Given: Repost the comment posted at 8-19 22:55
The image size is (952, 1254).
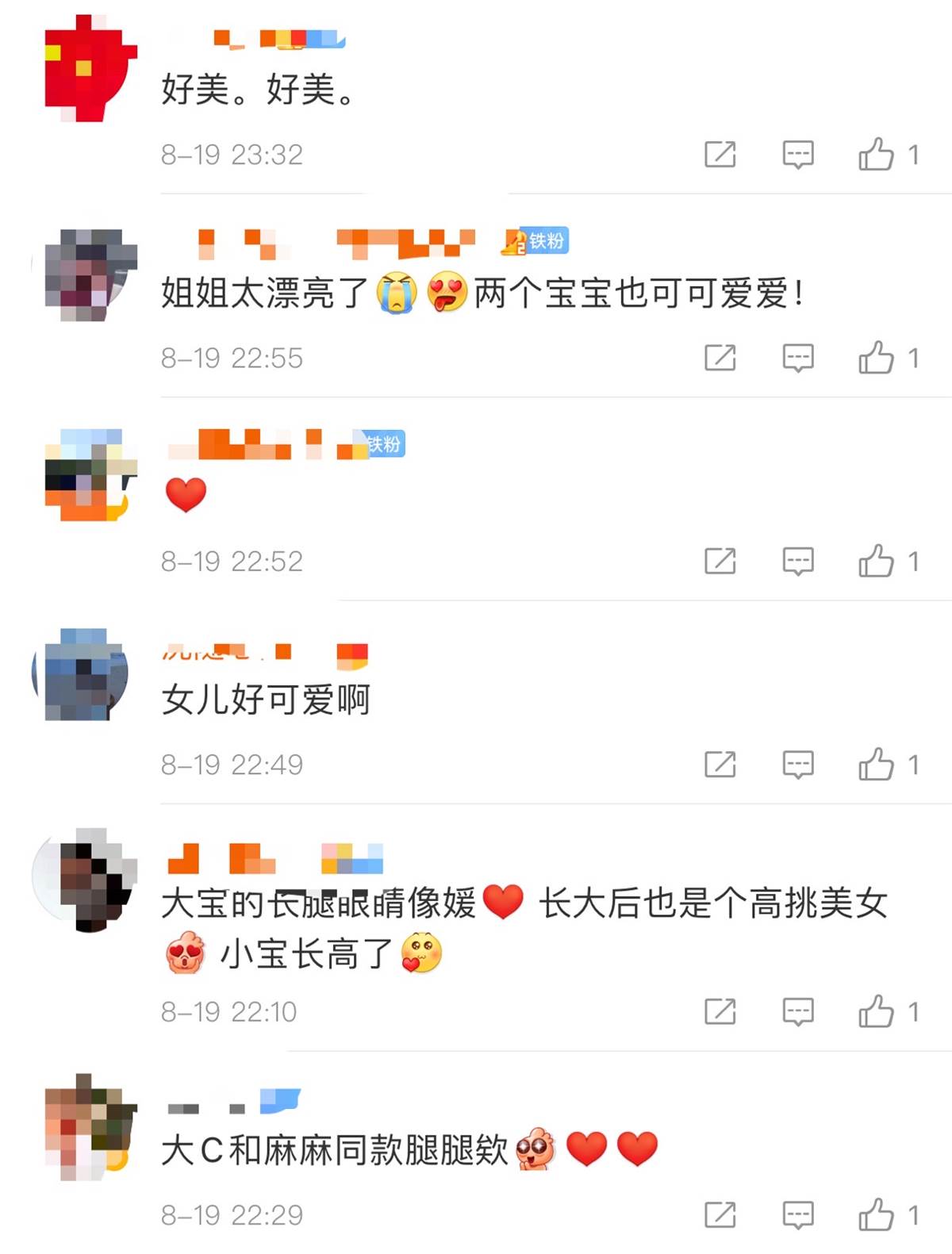Looking at the screenshot, I should [720, 358].
